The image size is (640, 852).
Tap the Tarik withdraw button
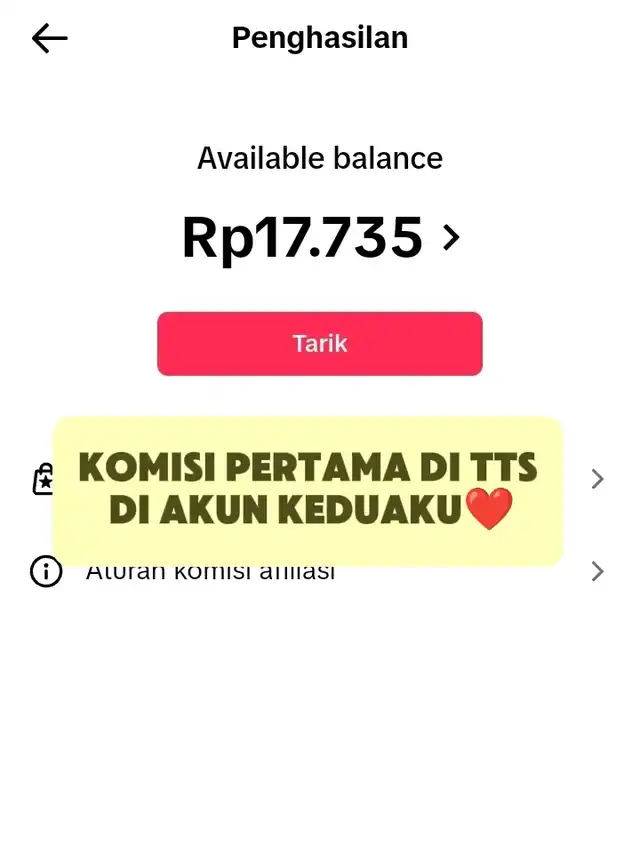[320, 344]
